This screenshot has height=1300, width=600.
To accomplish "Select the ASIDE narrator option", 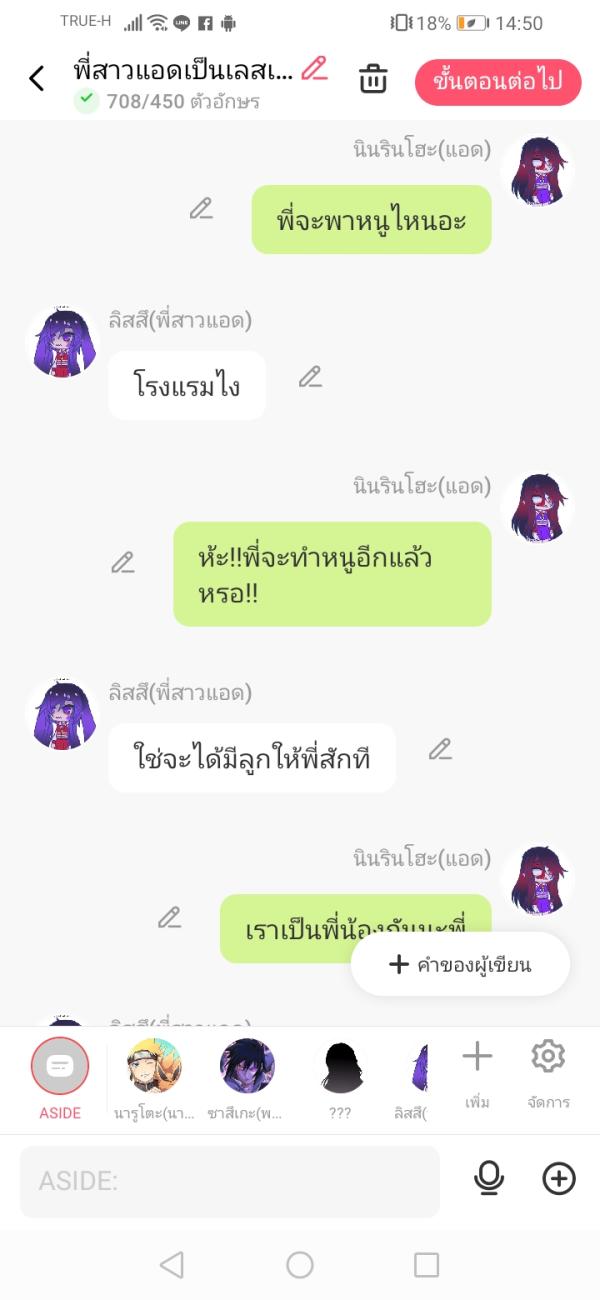I will (60, 1067).
